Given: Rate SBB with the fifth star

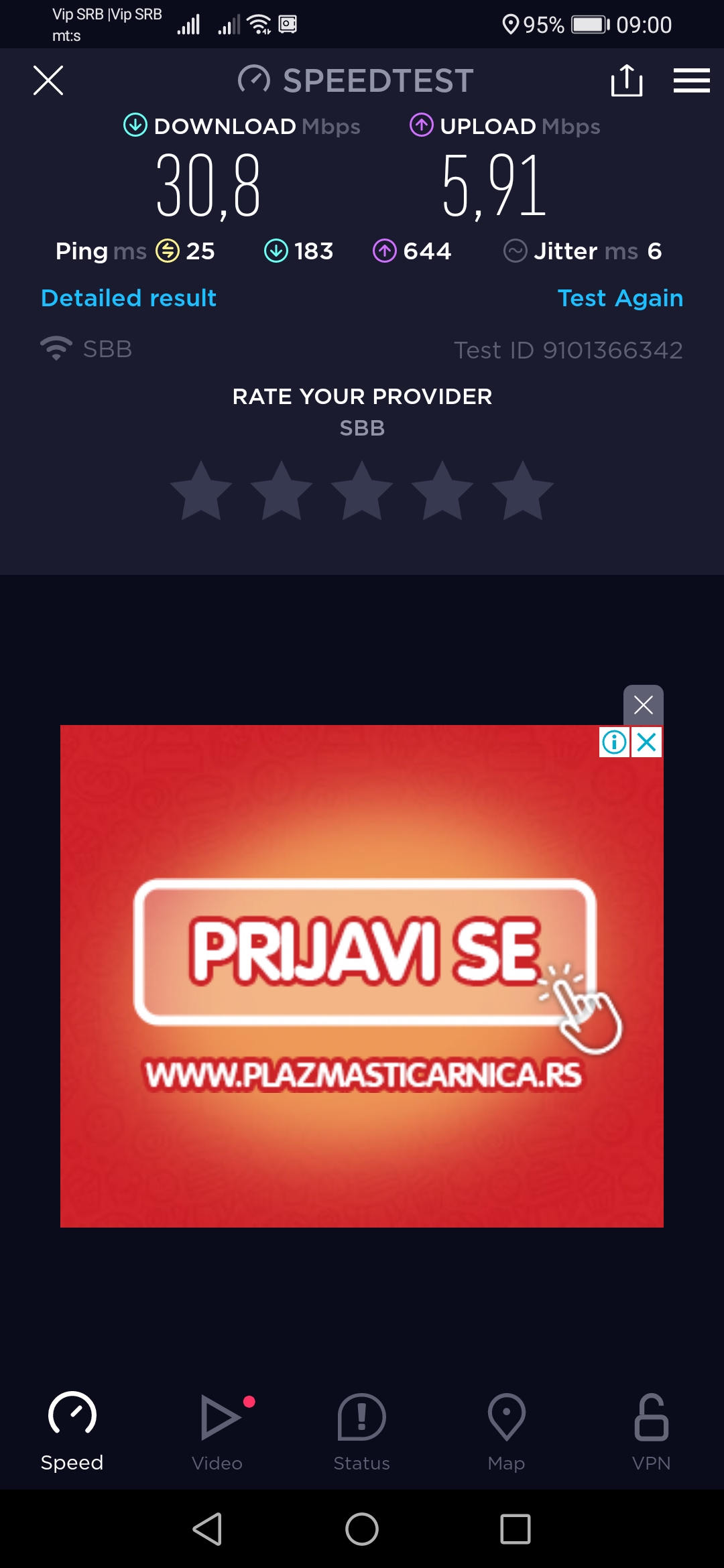Looking at the screenshot, I should [523, 491].
